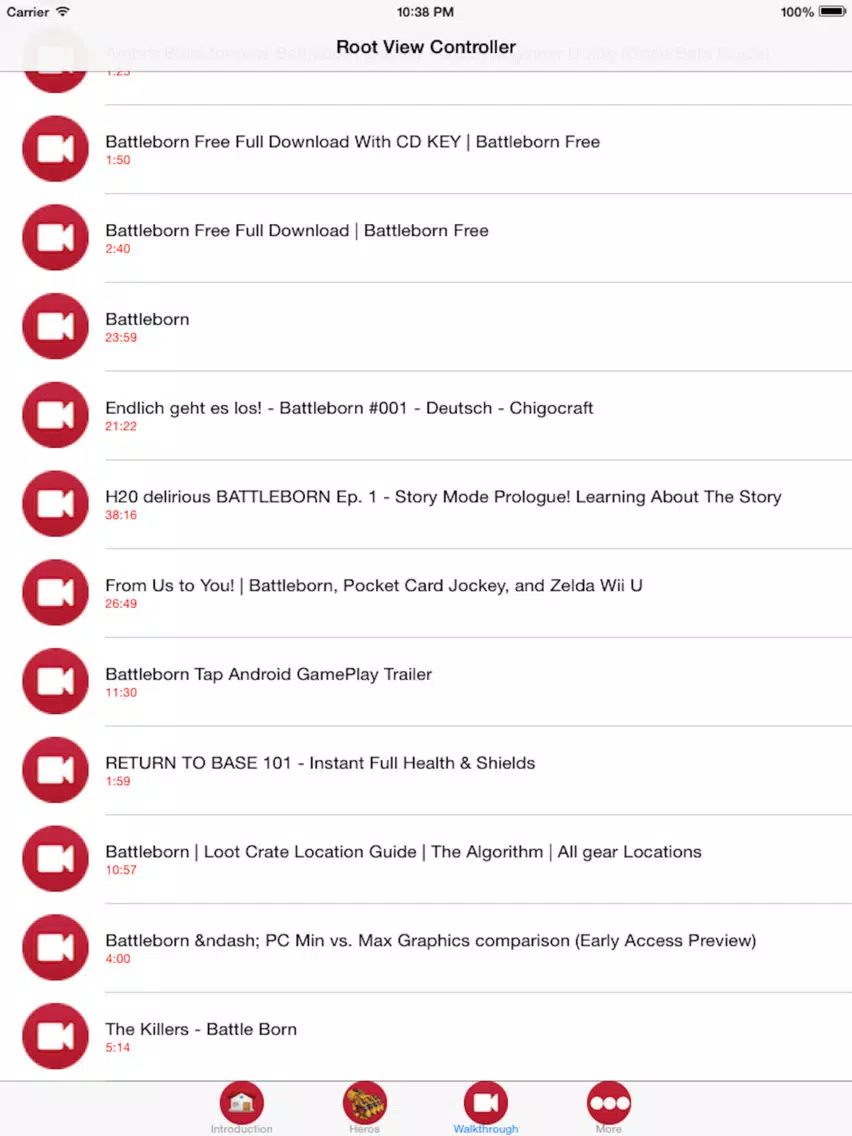
Task: Play PC Min vs. Max Graphics comparison video
Action: tap(426, 948)
